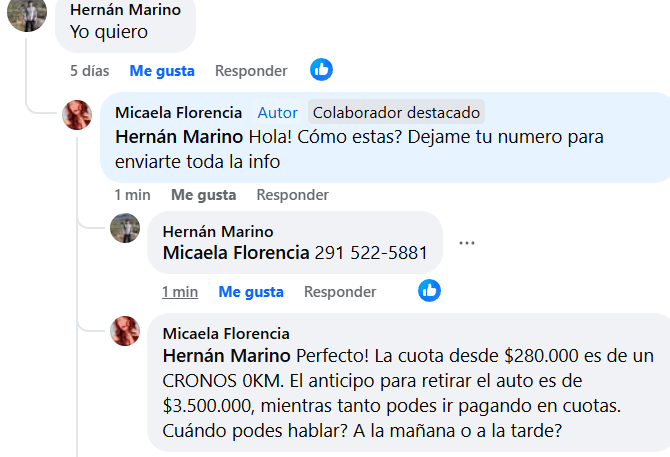This screenshot has width=670, height=457.
Task: Like Hernán Marino's phone number reply
Action: [251, 292]
